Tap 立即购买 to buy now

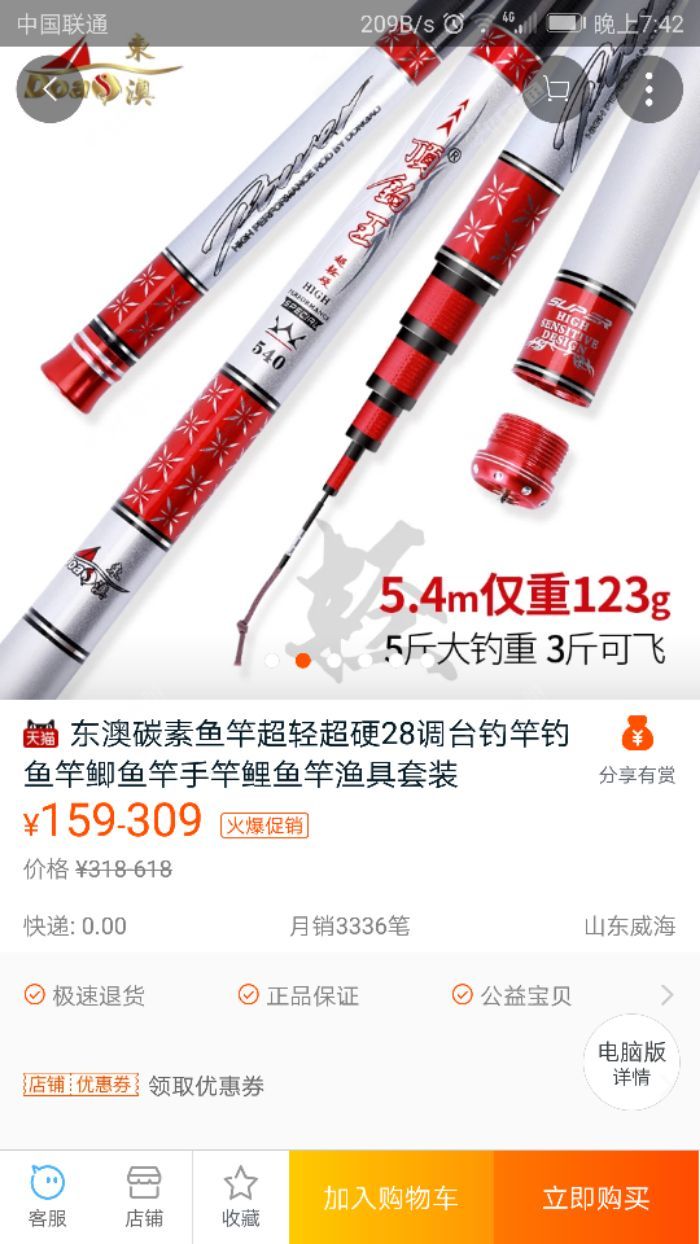click(596, 1198)
